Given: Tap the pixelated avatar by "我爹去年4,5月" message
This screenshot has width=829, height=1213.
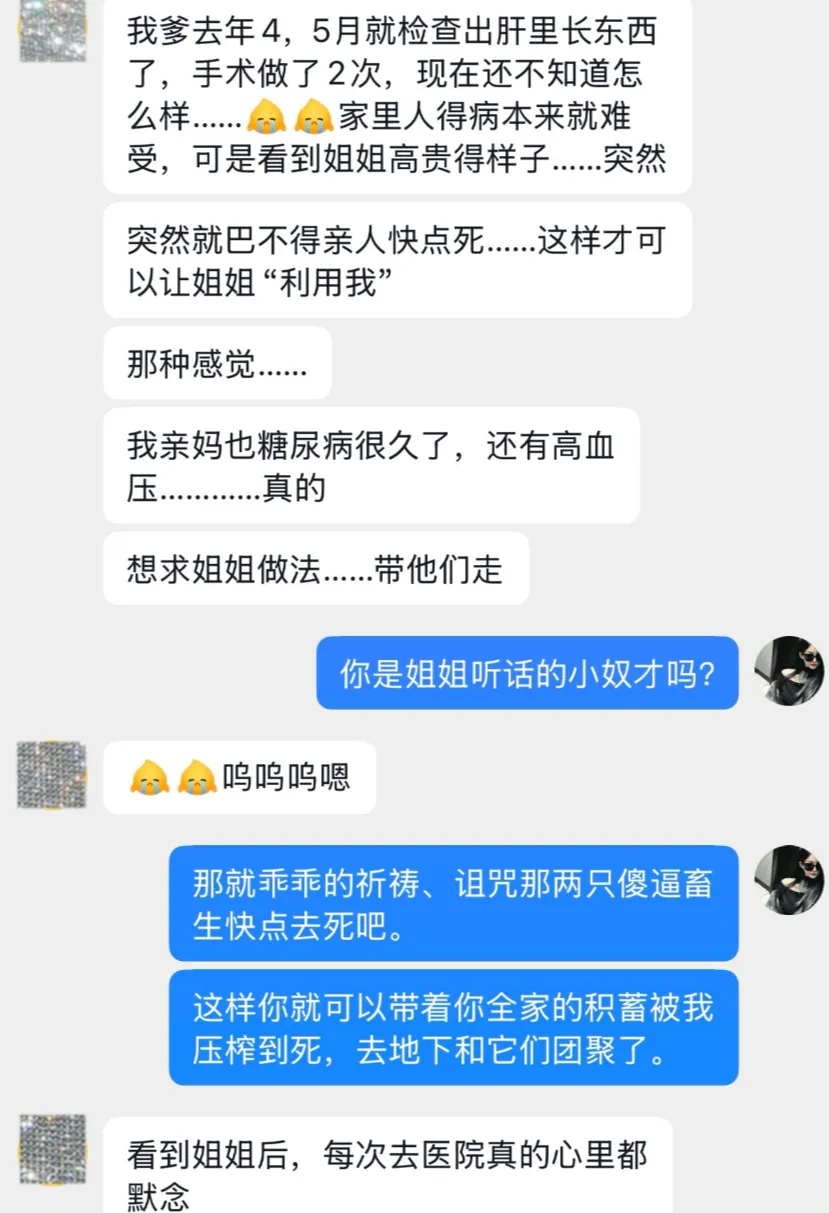Looking at the screenshot, I should tap(52, 30).
